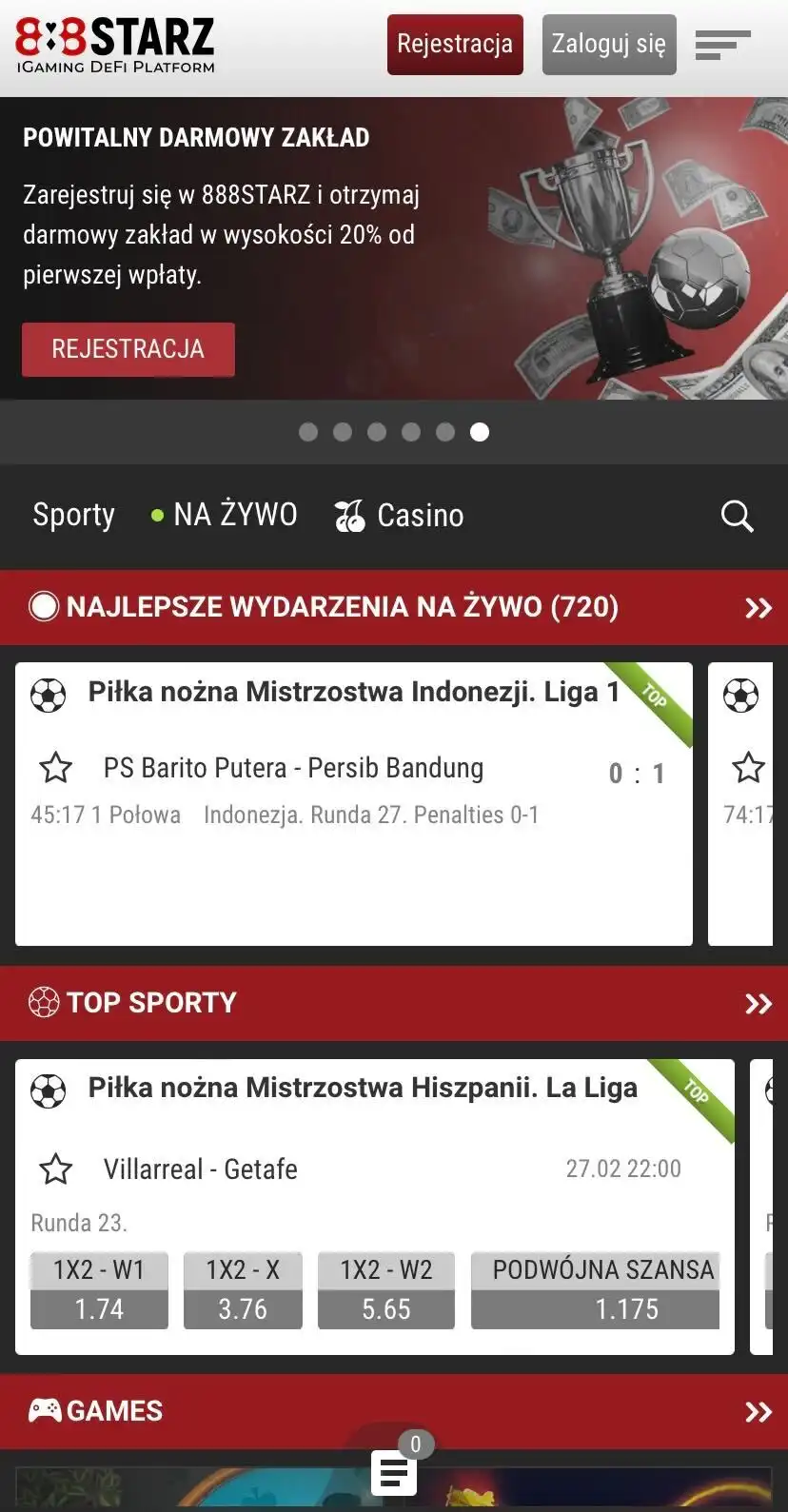Viewport: 788px width, 1512px height.
Task: Tap Zaloguj się to log in
Action: coord(609,45)
